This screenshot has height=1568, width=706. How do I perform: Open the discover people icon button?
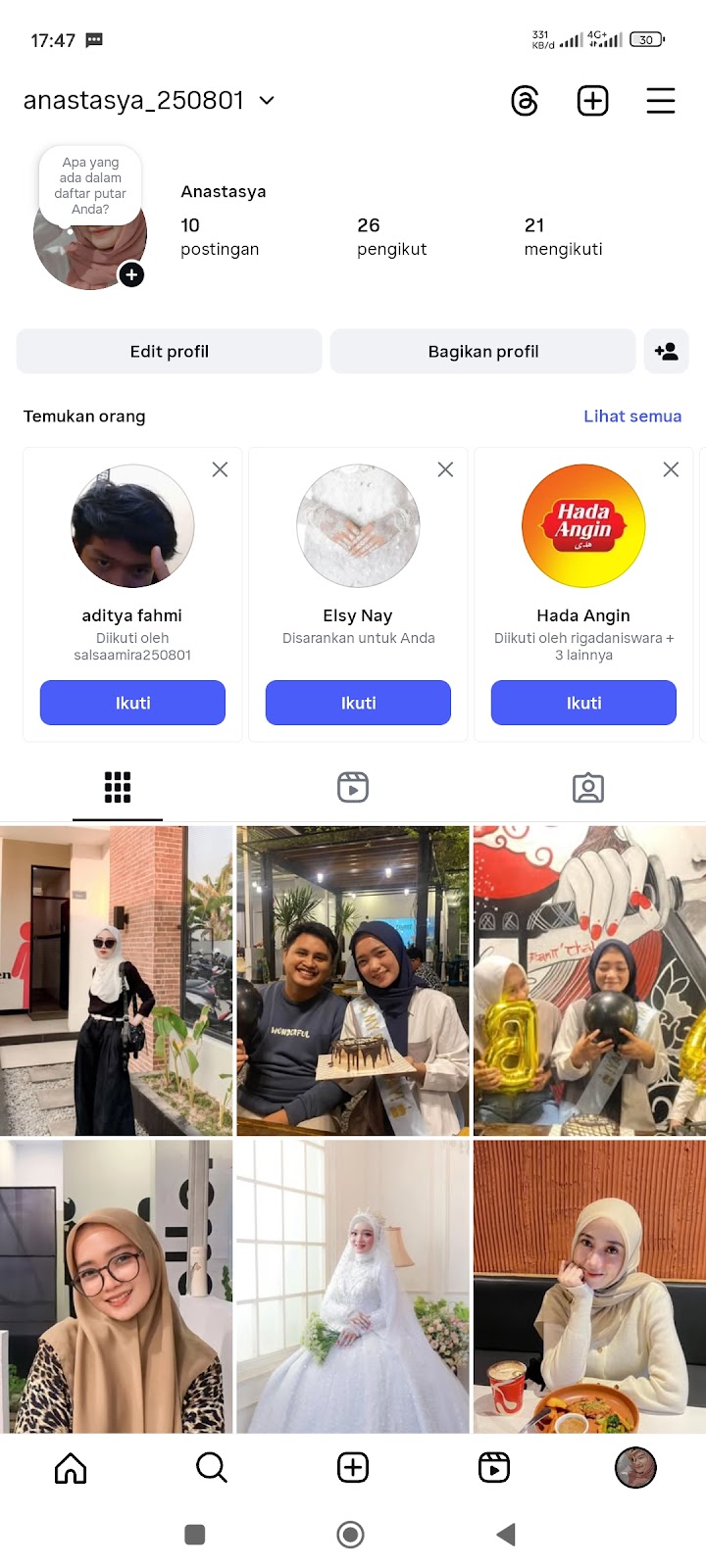[666, 352]
